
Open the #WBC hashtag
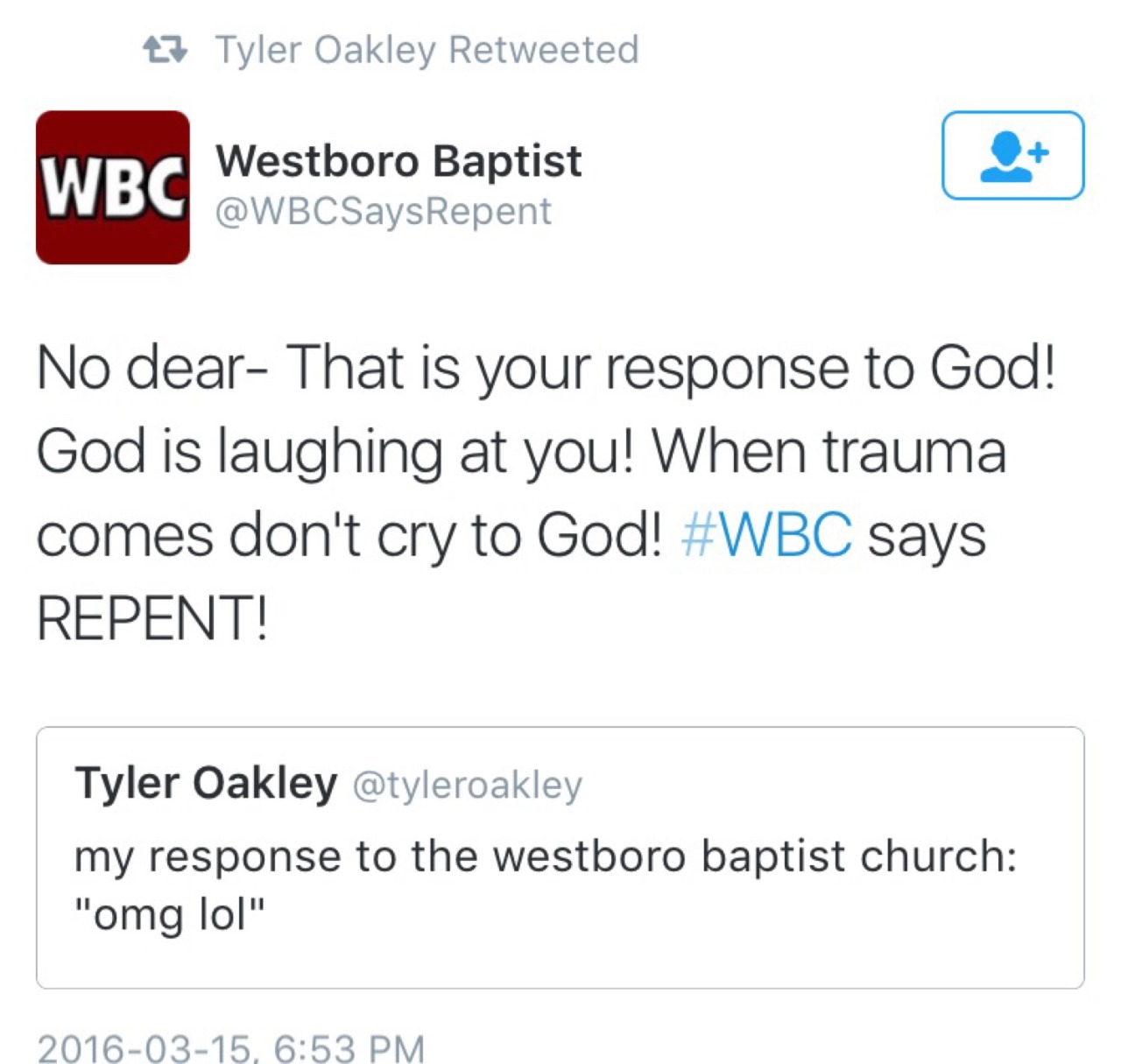tap(765, 535)
